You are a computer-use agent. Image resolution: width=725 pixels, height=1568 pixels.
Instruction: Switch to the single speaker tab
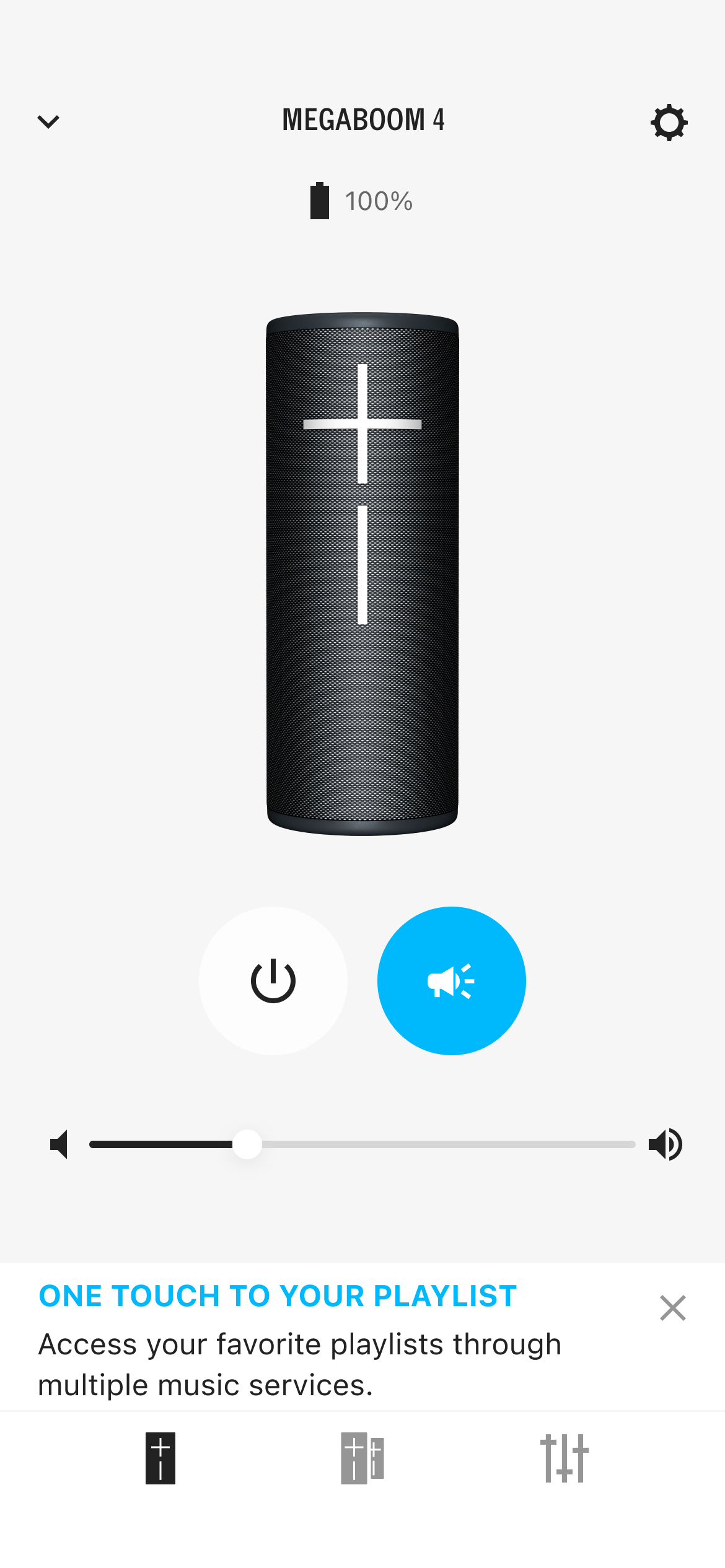pyautogui.click(x=160, y=1458)
